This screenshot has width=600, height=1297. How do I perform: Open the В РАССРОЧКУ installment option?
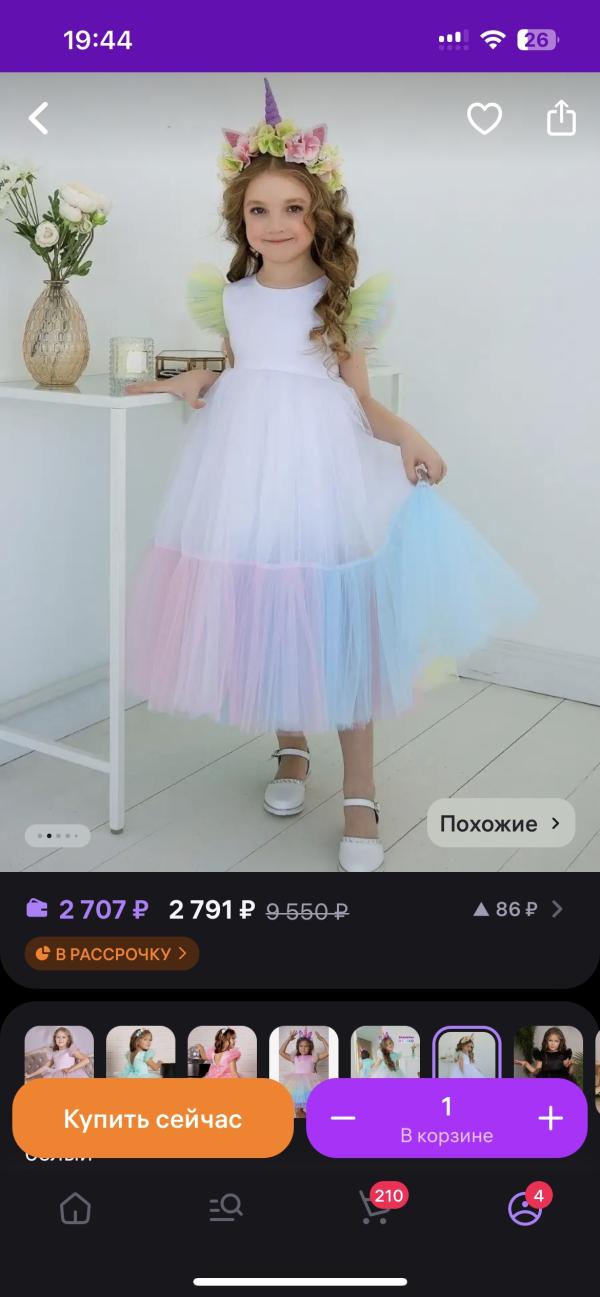111,954
